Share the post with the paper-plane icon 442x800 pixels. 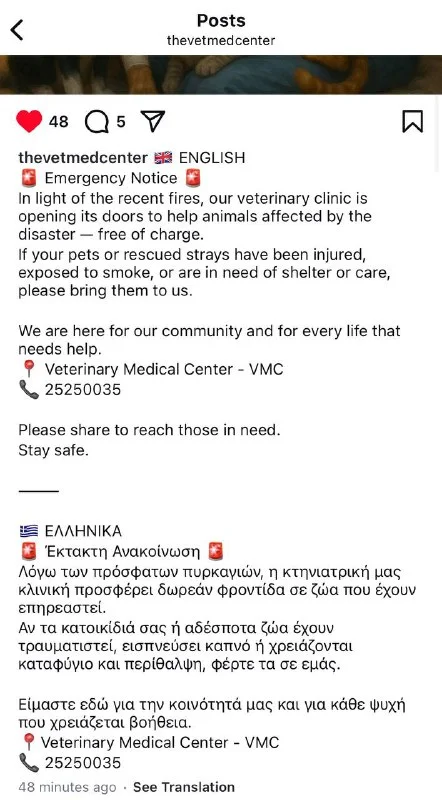[152, 121]
